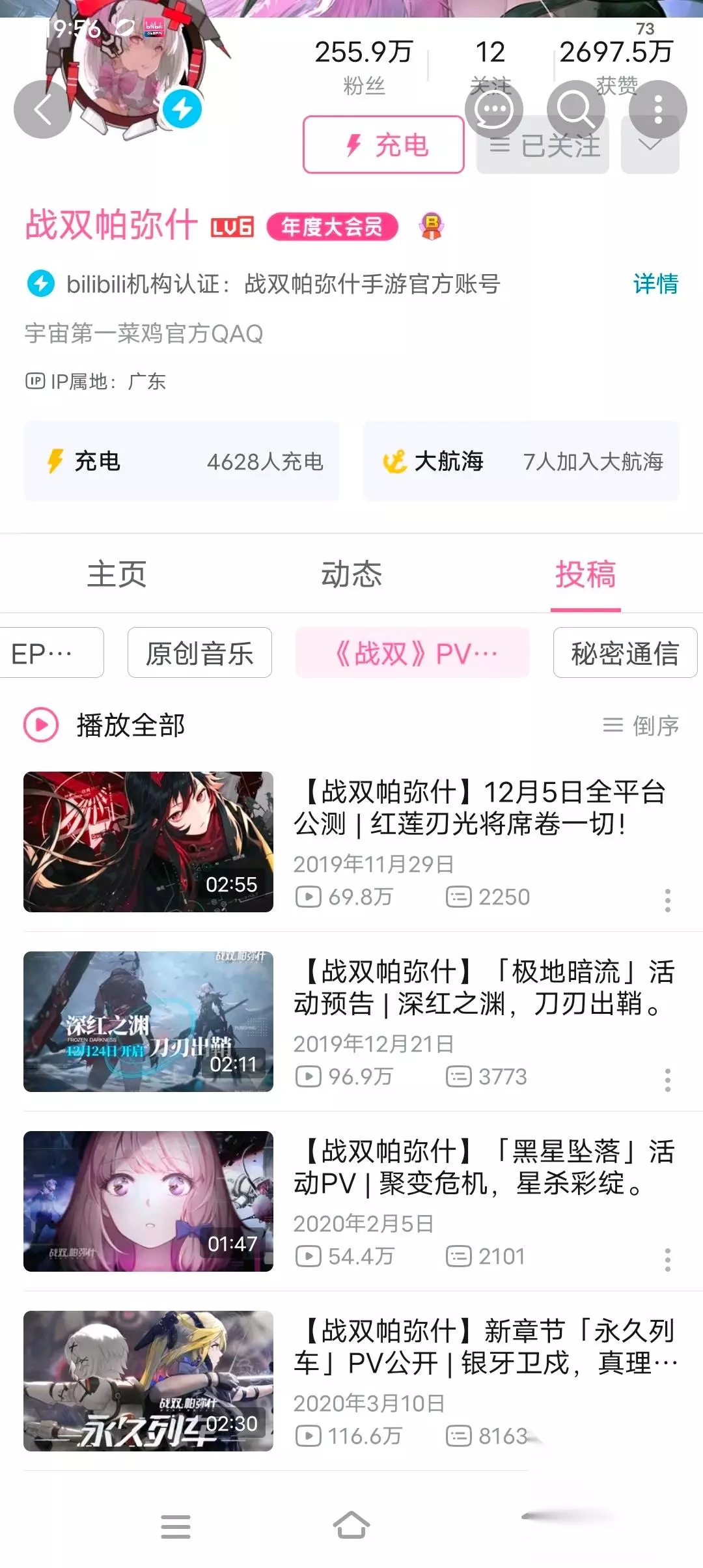Toggle 倒序 sort order
This screenshot has width=703, height=1568.
pos(641,725)
